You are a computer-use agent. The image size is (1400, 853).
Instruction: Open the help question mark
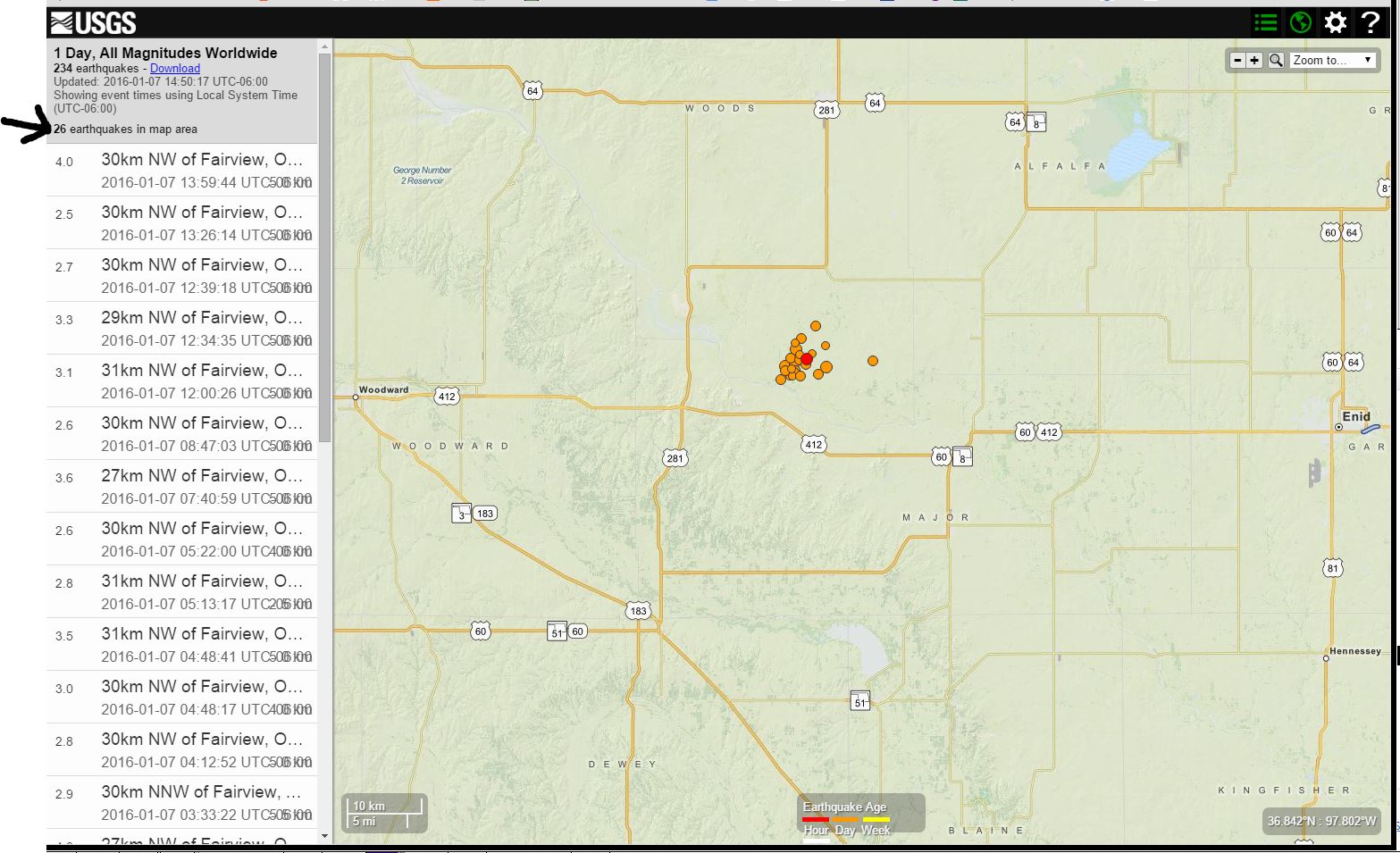pos(1371,22)
